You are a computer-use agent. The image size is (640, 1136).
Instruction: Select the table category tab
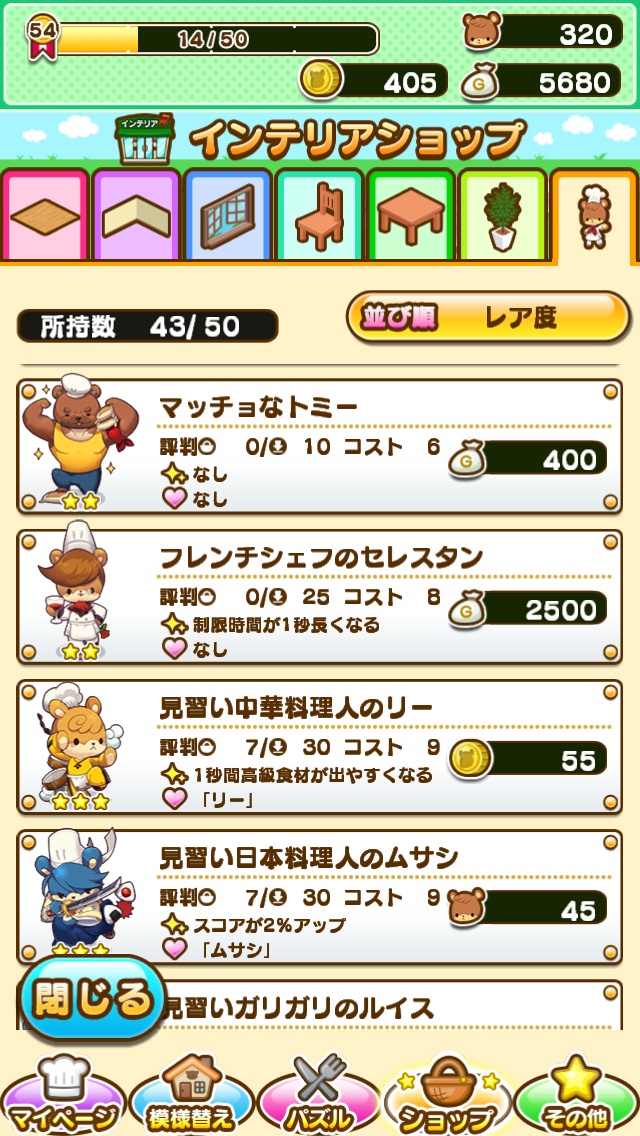tap(410, 214)
